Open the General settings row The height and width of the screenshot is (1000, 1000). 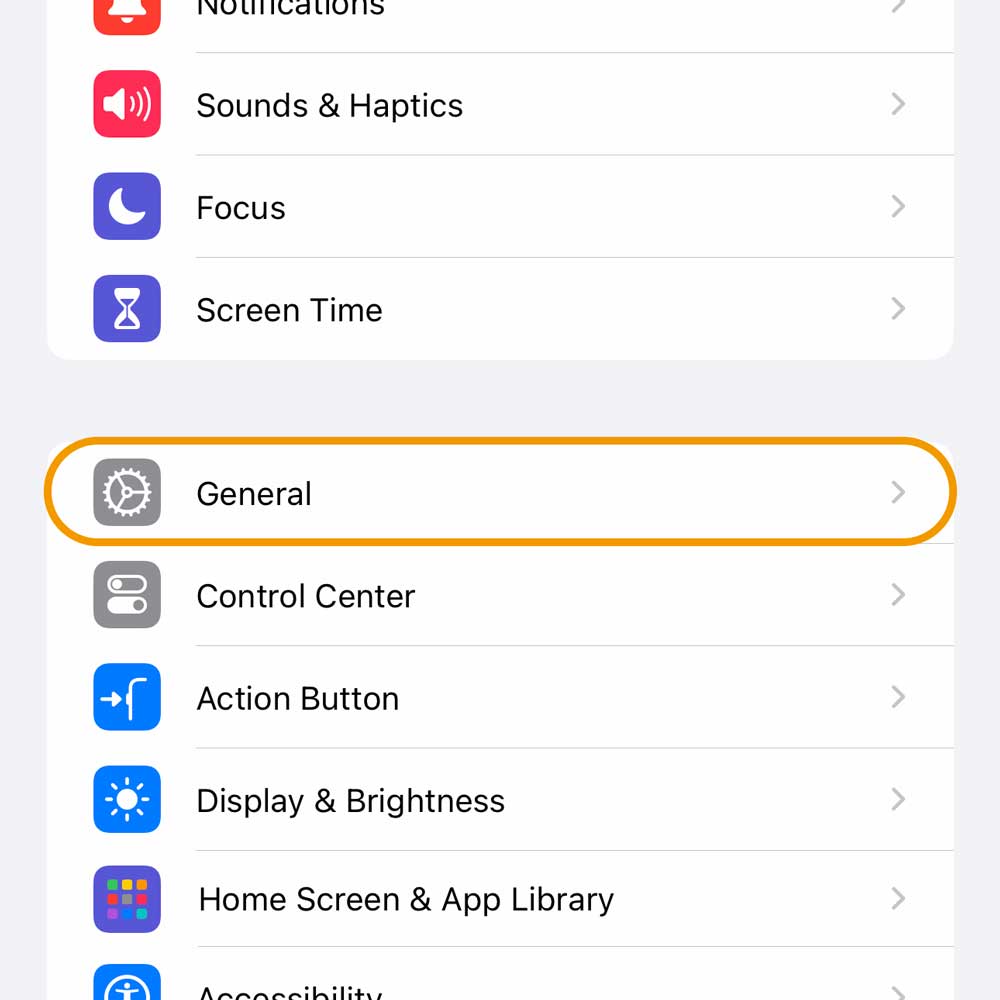pos(500,493)
